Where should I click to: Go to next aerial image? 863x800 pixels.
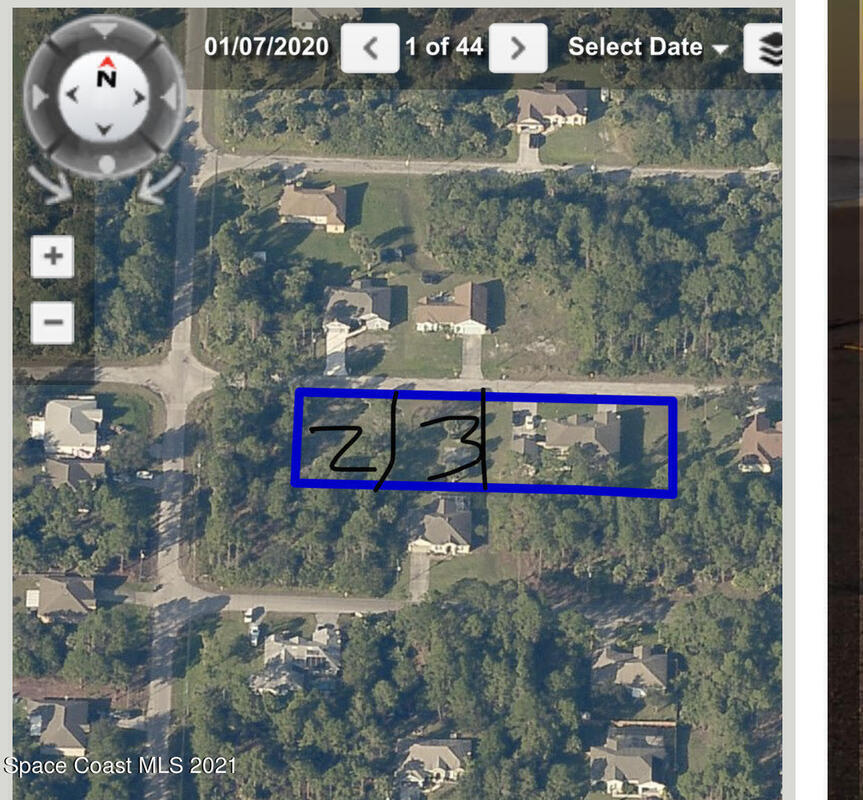(517, 48)
